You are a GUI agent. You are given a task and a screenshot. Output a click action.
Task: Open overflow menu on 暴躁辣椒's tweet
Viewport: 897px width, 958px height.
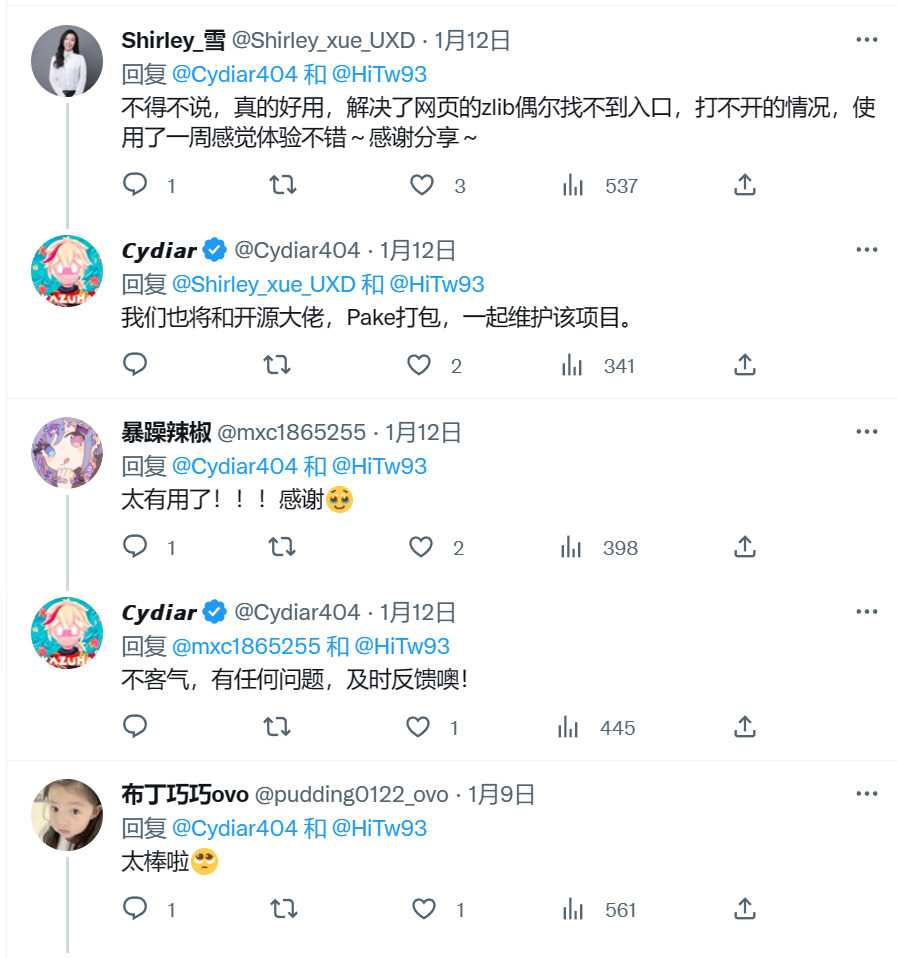(866, 431)
